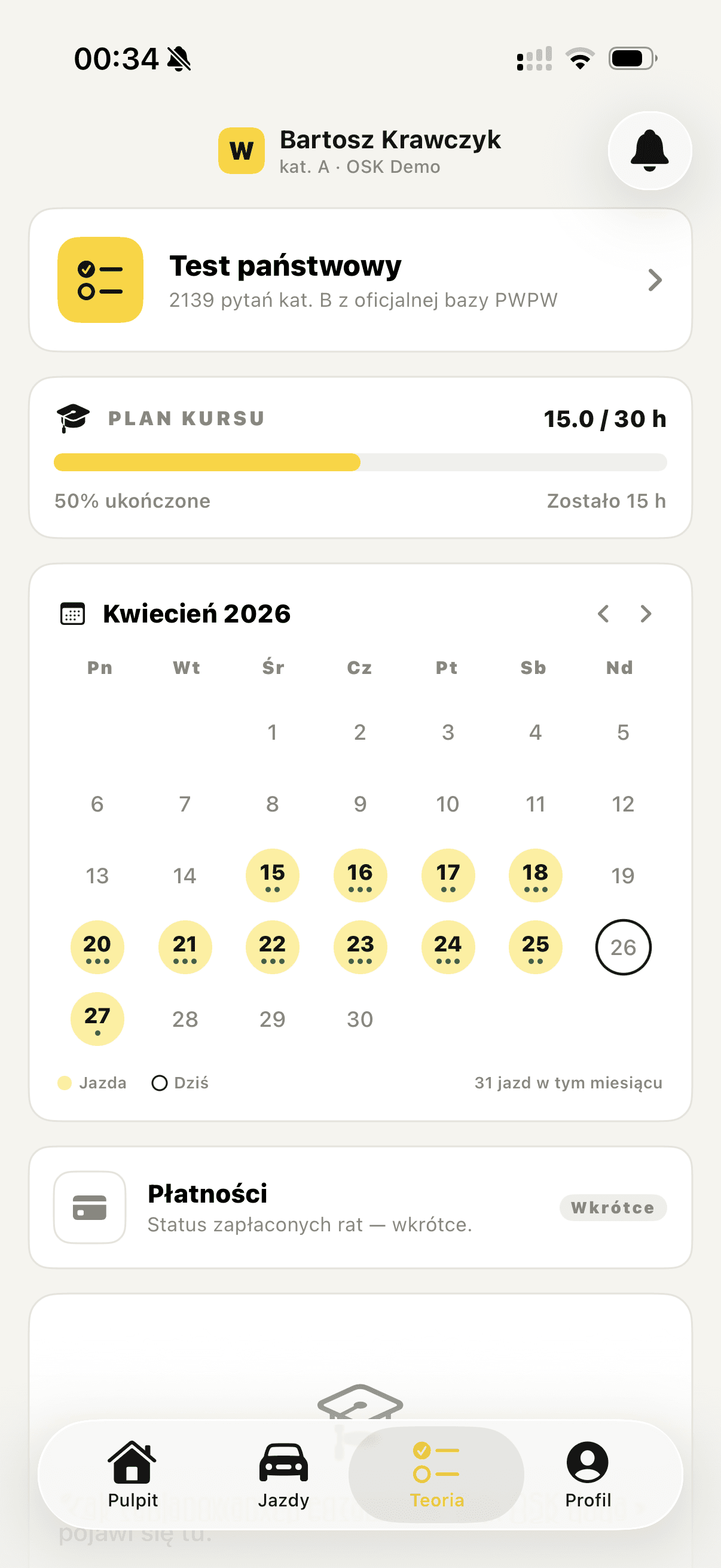This screenshot has width=721, height=1568.
Task: Open the Teoria tab
Action: coord(436,1474)
